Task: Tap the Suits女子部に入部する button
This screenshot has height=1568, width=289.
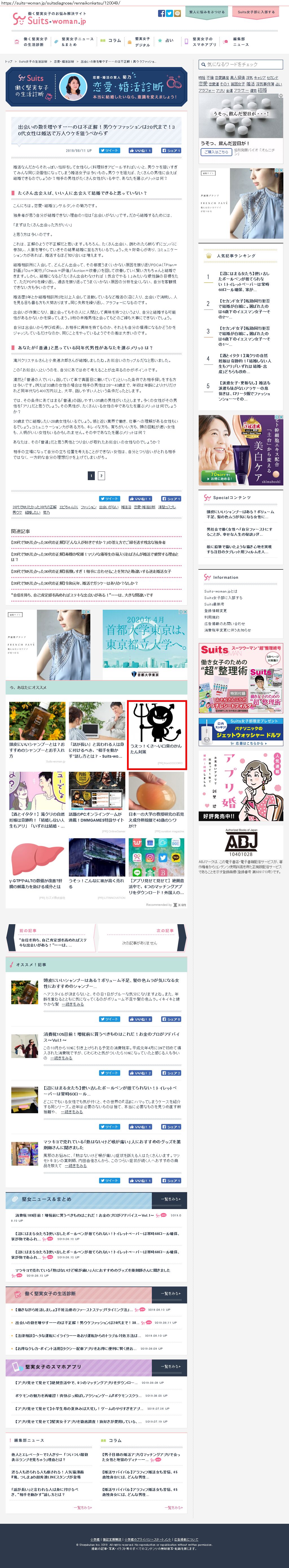Action: (x=256, y=12)
